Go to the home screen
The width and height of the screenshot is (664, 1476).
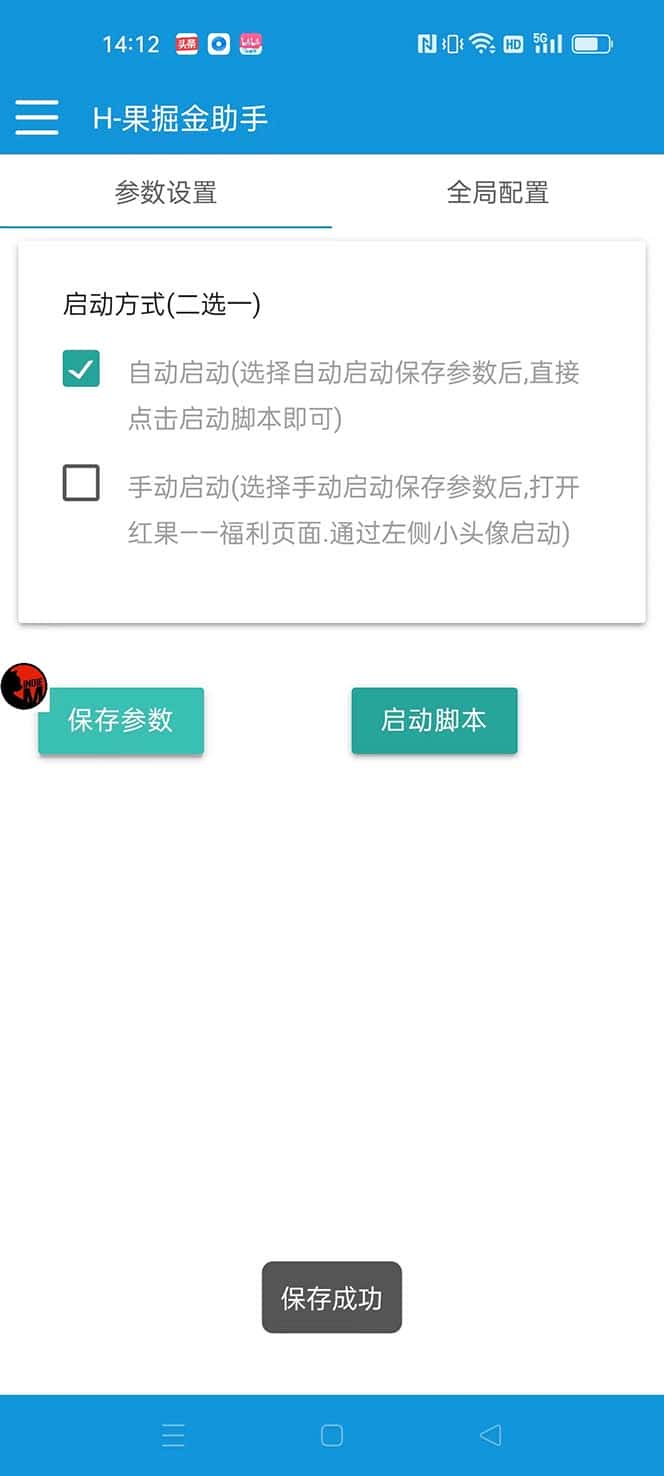tap(332, 1435)
